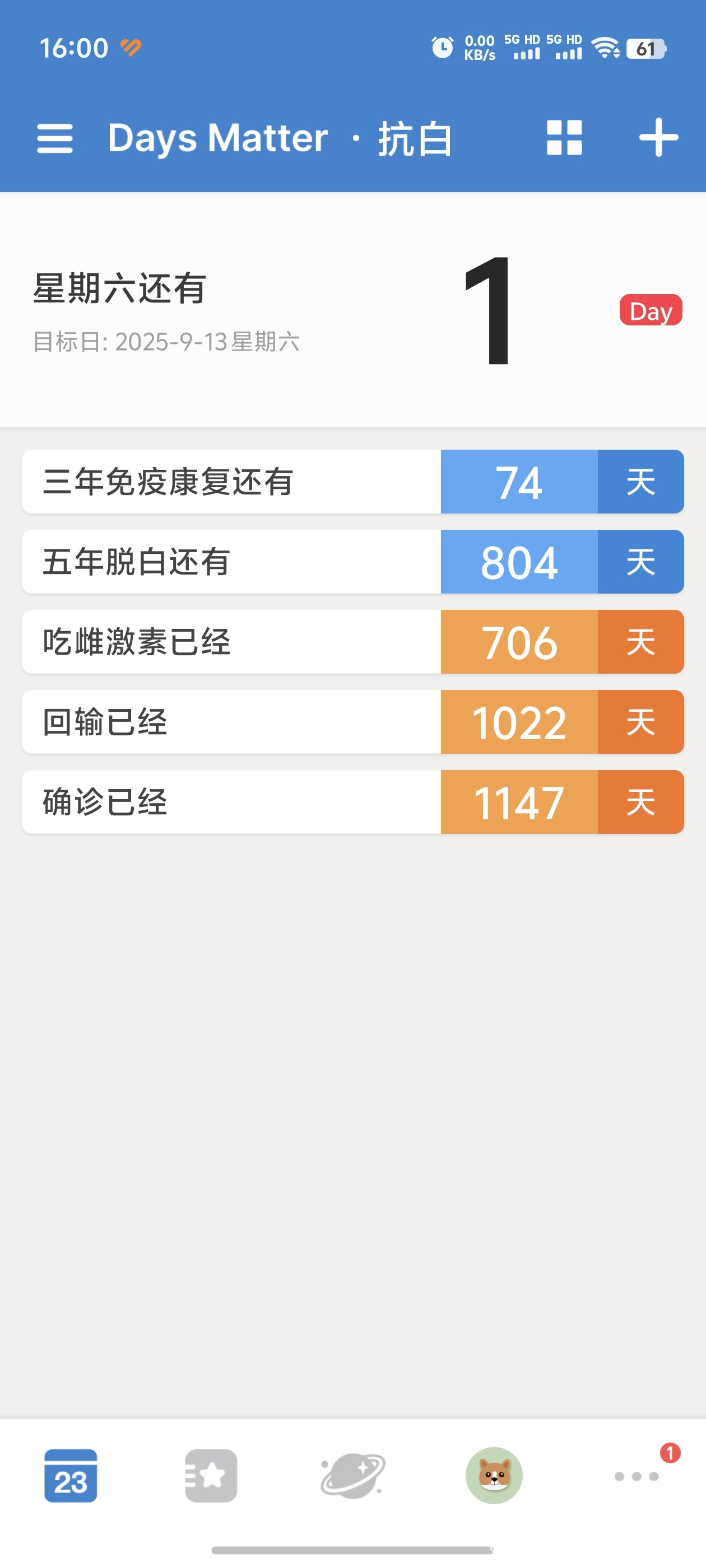Open the dog avatar tab
The image size is (706, 1568).
(494, 1476)
